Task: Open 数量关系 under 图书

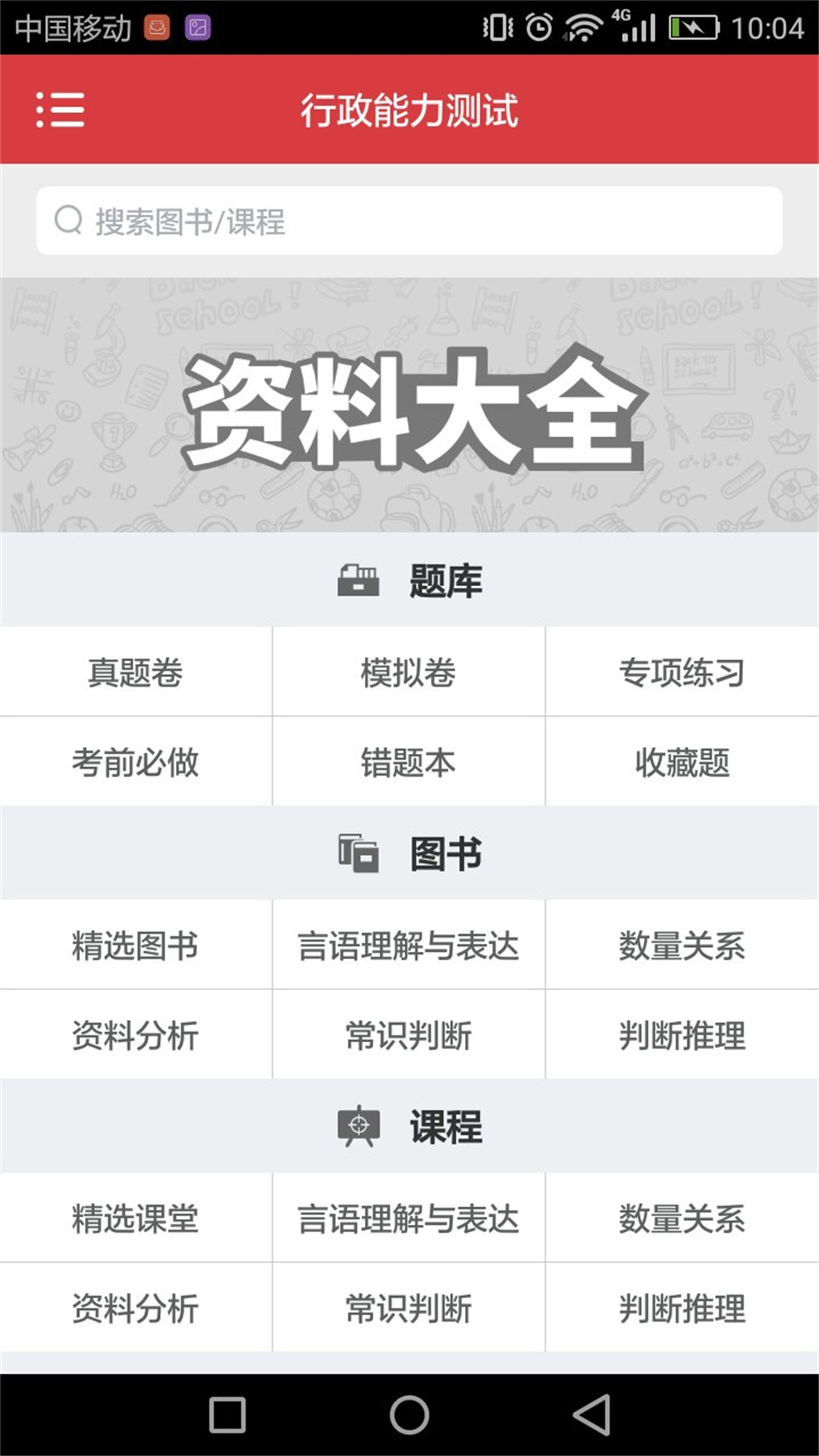Action: [x=682, y=945]
